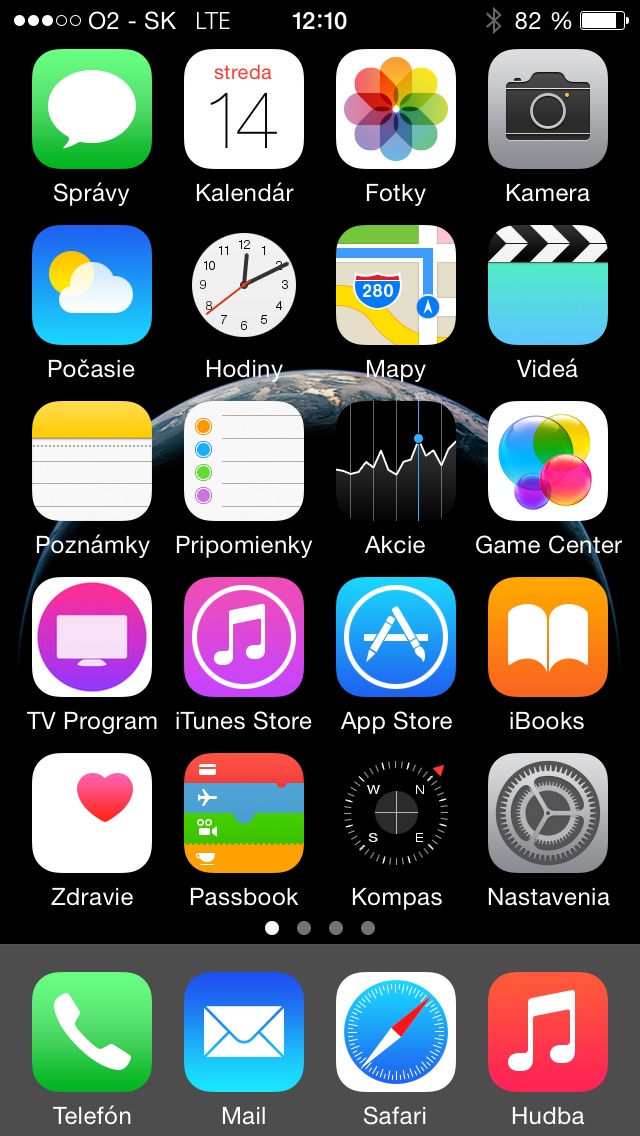
Task: Check the Počasie weather app
Action: point(92,285)
